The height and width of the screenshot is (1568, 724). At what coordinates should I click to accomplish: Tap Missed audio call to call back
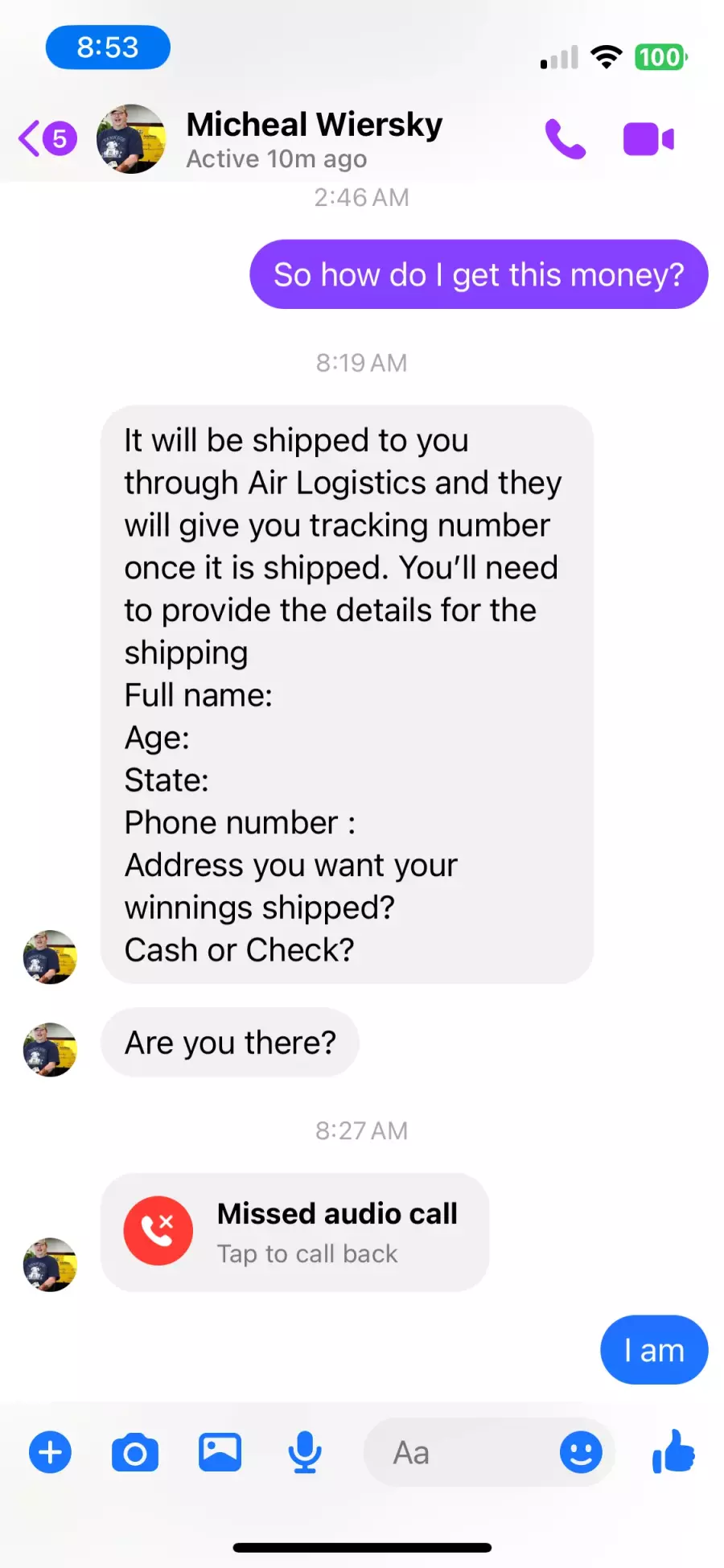click(294, 1232)
